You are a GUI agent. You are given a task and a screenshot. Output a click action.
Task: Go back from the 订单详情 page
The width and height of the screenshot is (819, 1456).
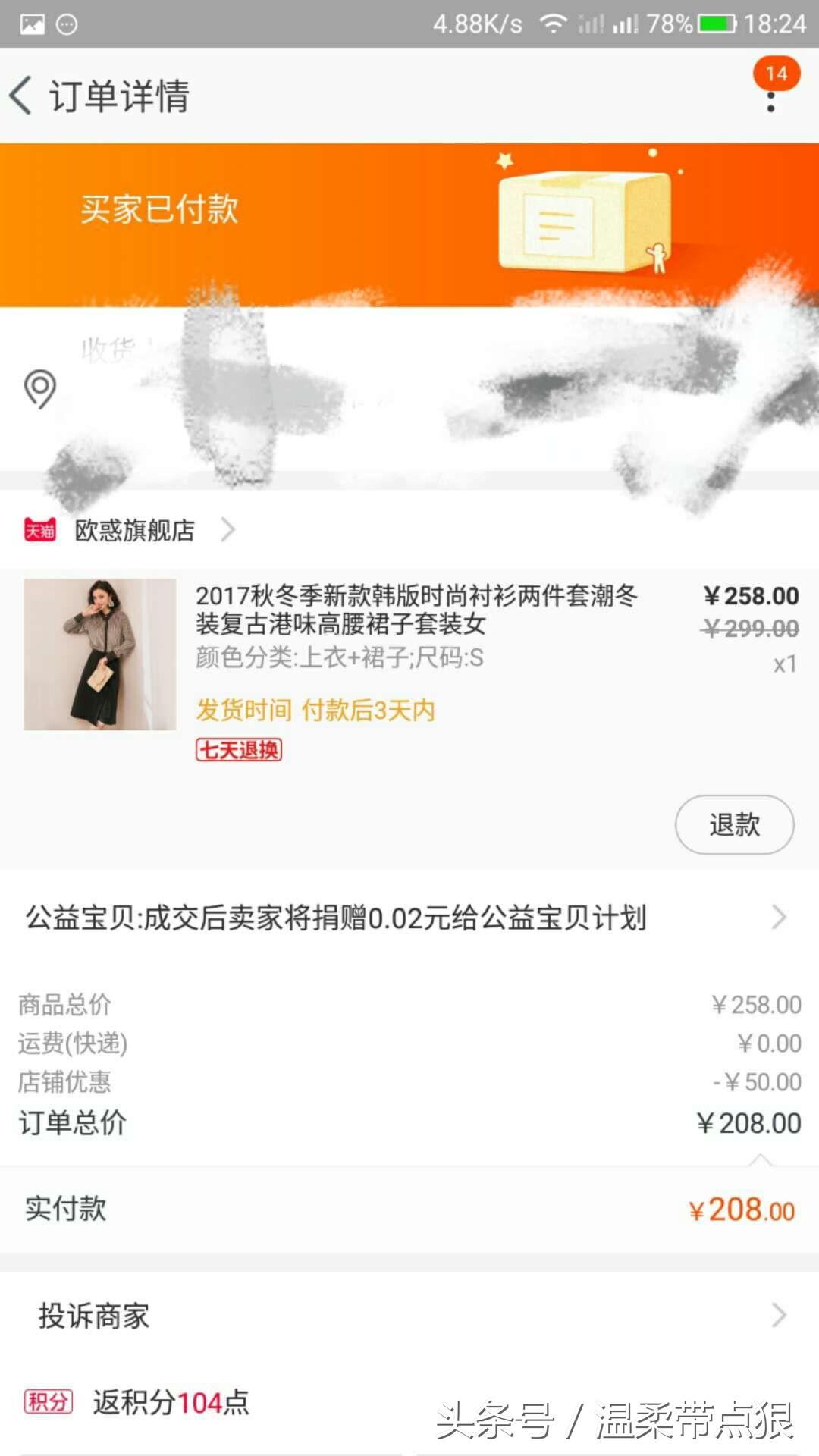tap(21, 96)
